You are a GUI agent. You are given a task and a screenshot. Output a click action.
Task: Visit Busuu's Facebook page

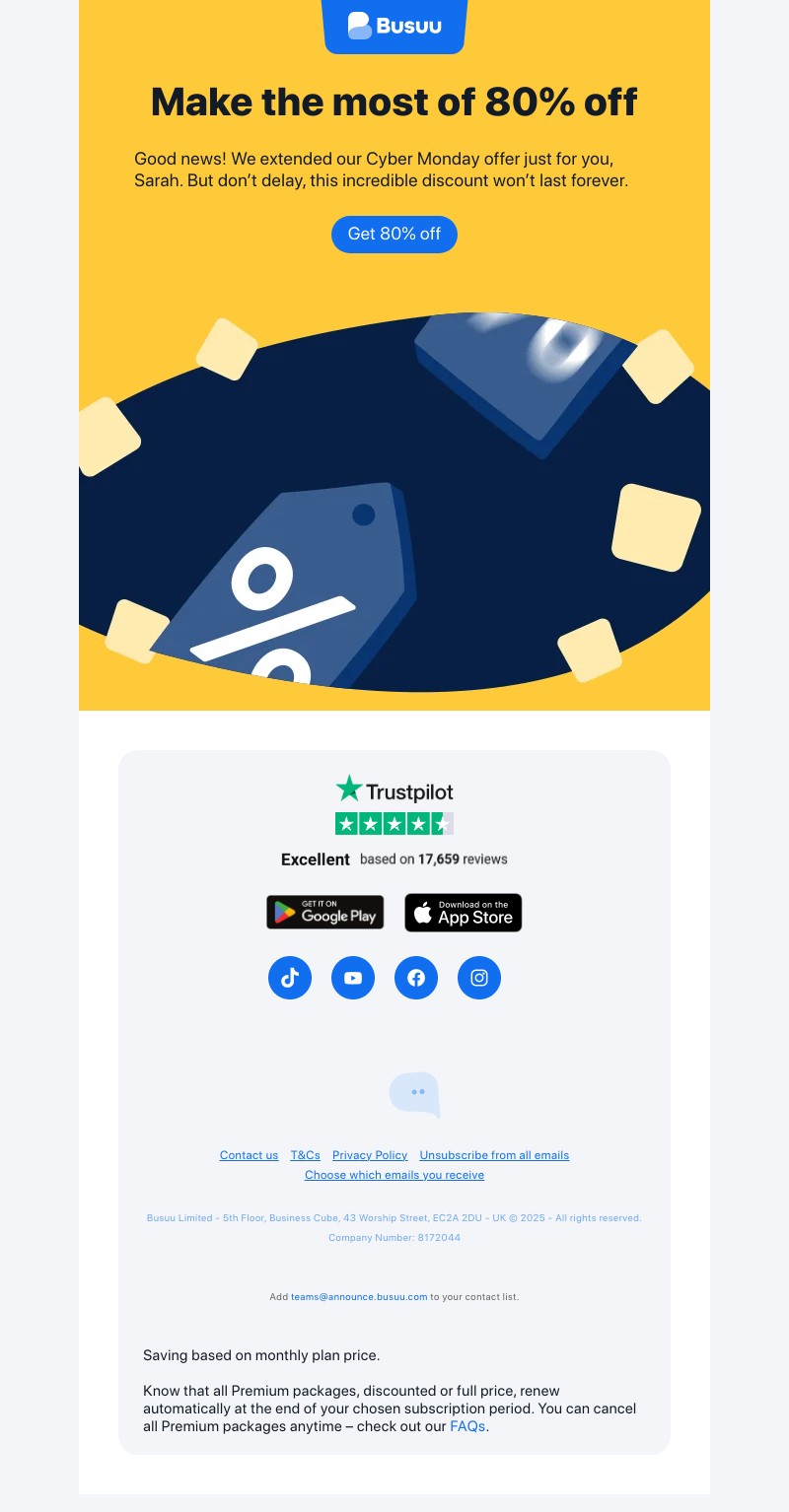click(x=416, y=978)
